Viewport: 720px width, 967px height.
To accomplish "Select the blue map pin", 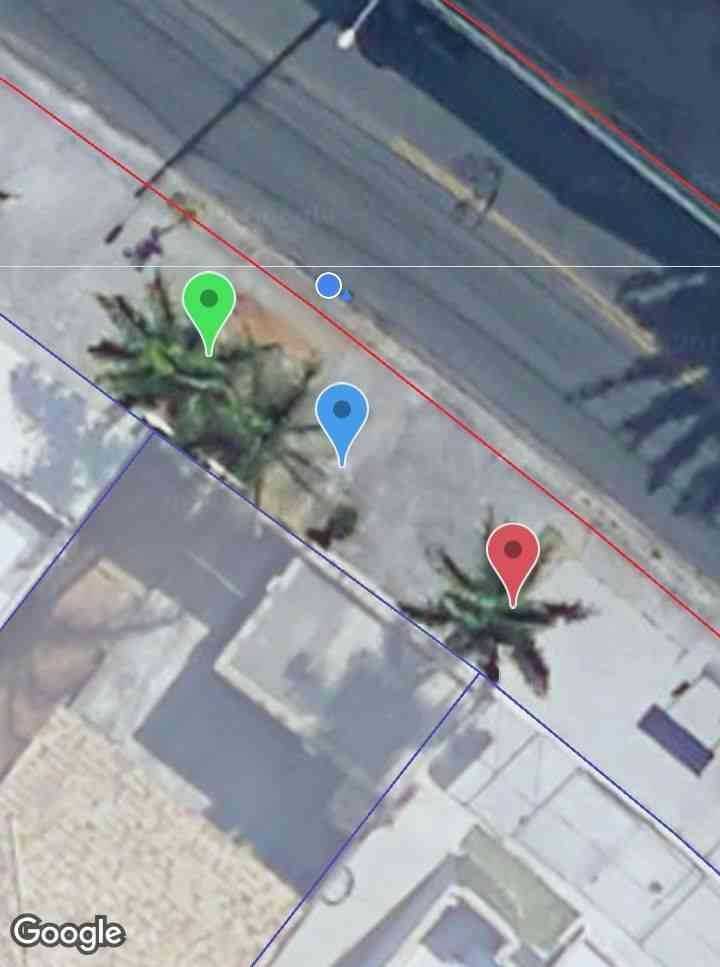I will pos(342,412).
